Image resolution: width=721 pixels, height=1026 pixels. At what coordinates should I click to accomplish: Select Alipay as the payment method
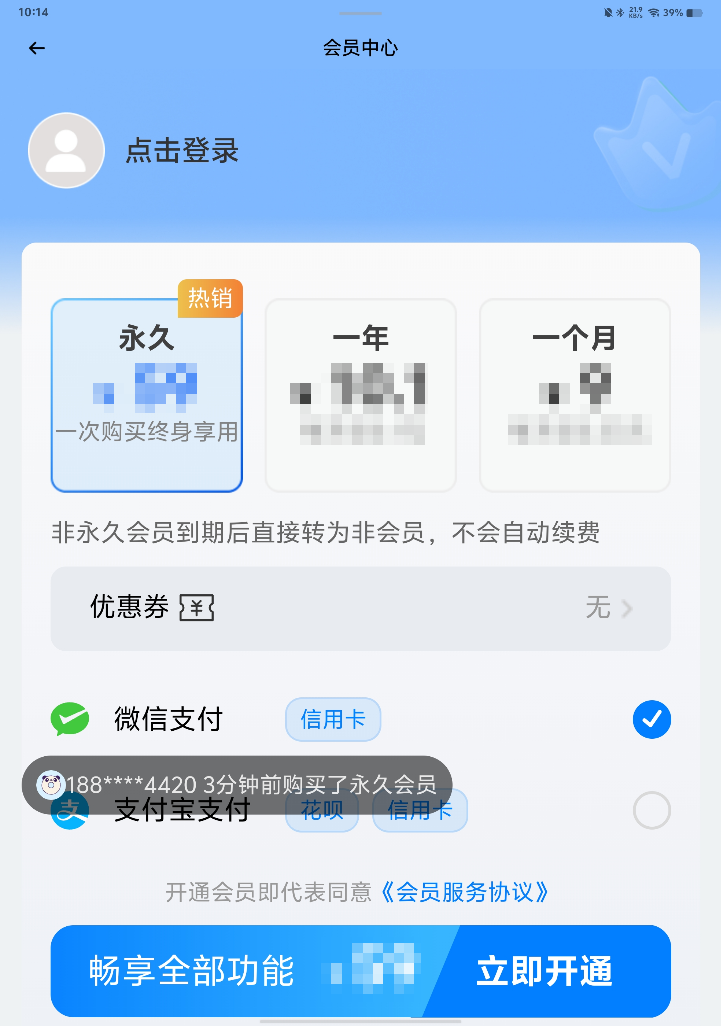click(651, 811)
